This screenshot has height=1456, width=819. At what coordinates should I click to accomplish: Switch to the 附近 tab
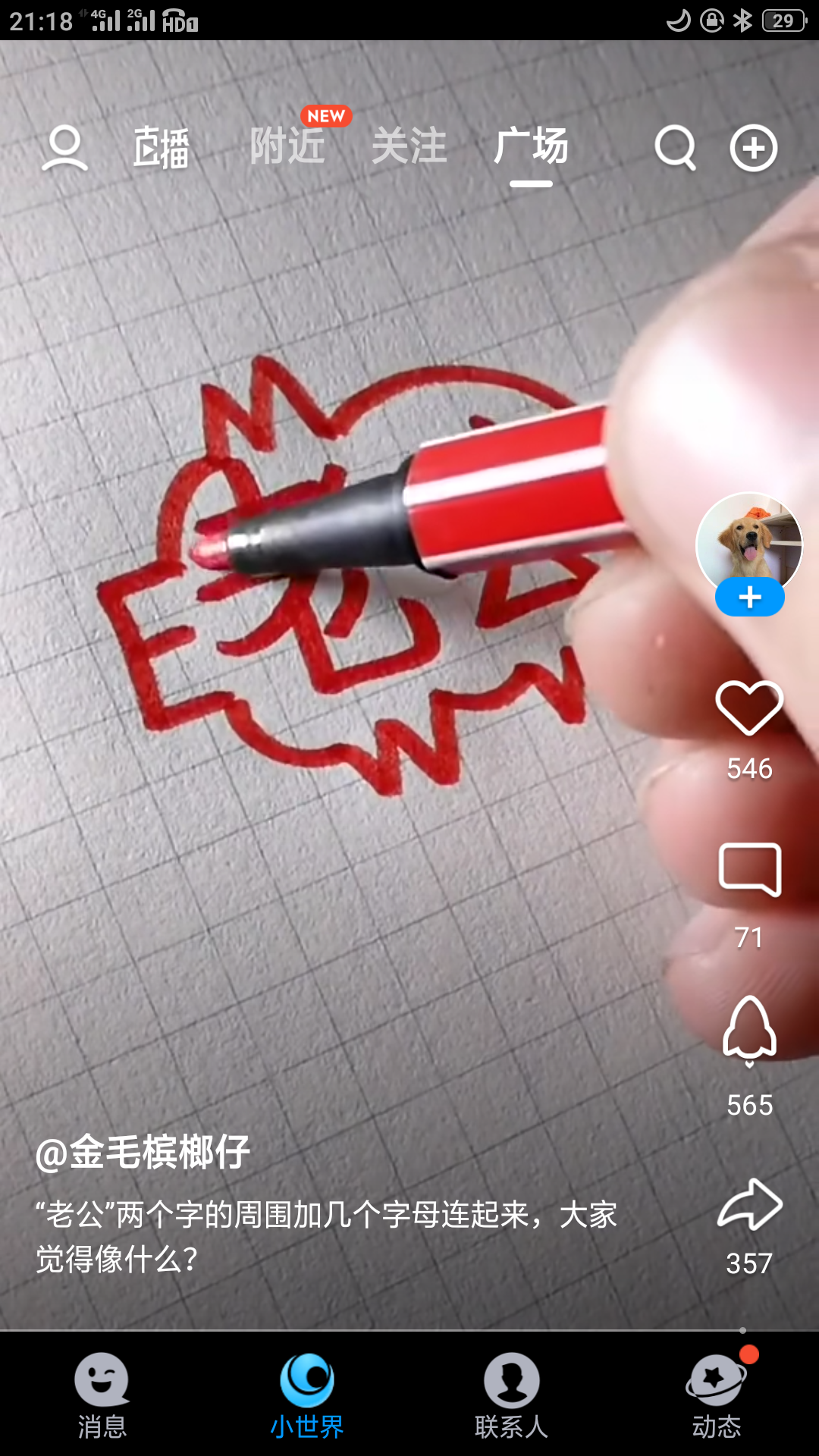tap(287, 146)
